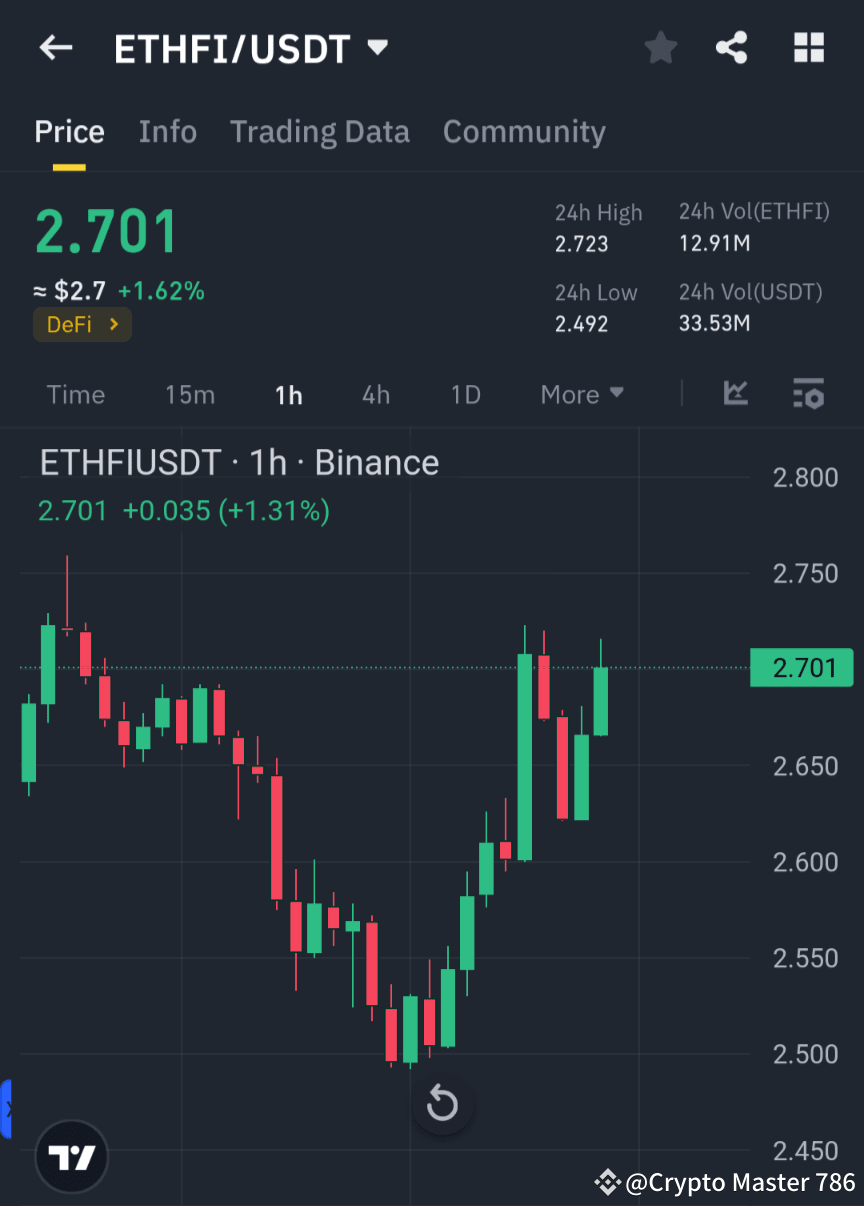The image size is (864, 1206).
Task: Open chart settings with the indicator icon
Action: 808,394
